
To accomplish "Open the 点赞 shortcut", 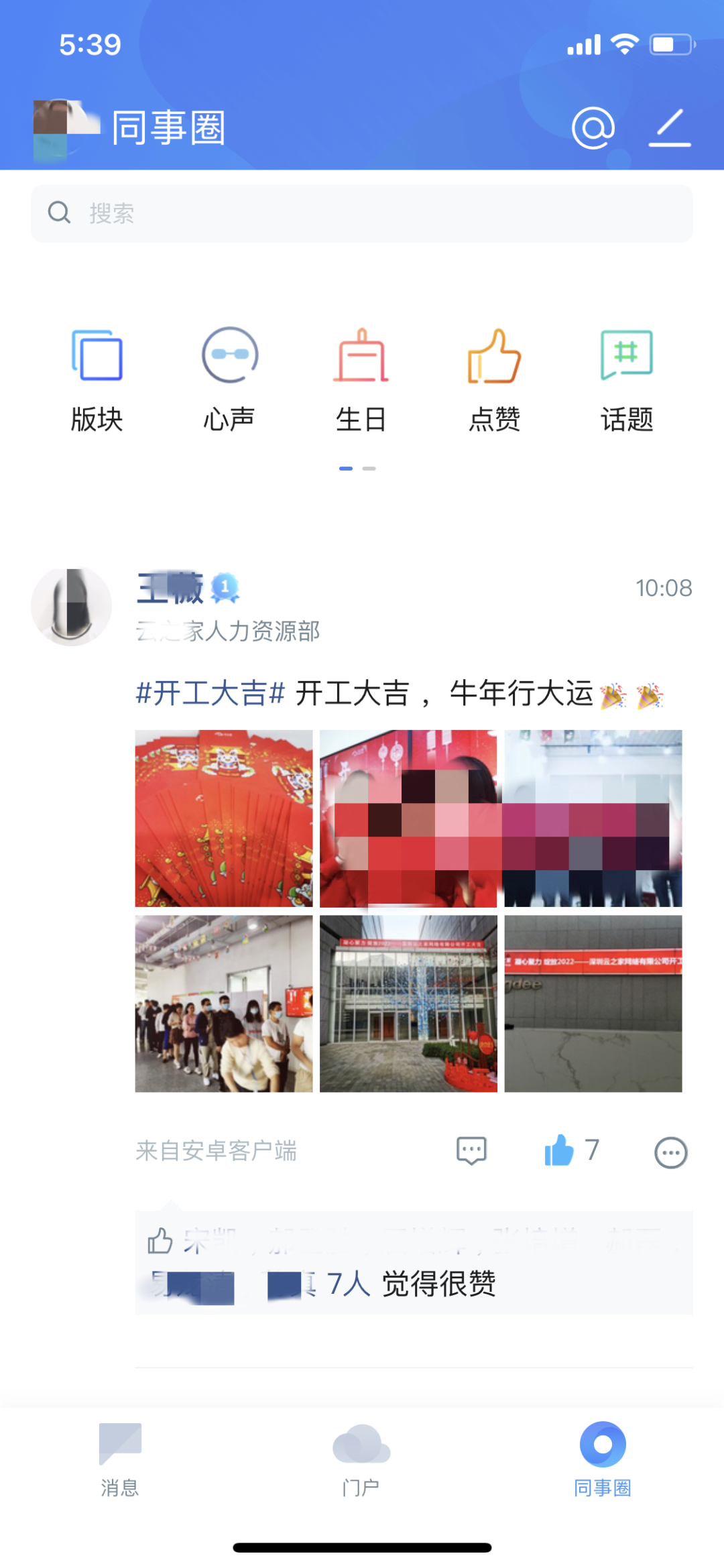I will (x=494, y=380).
